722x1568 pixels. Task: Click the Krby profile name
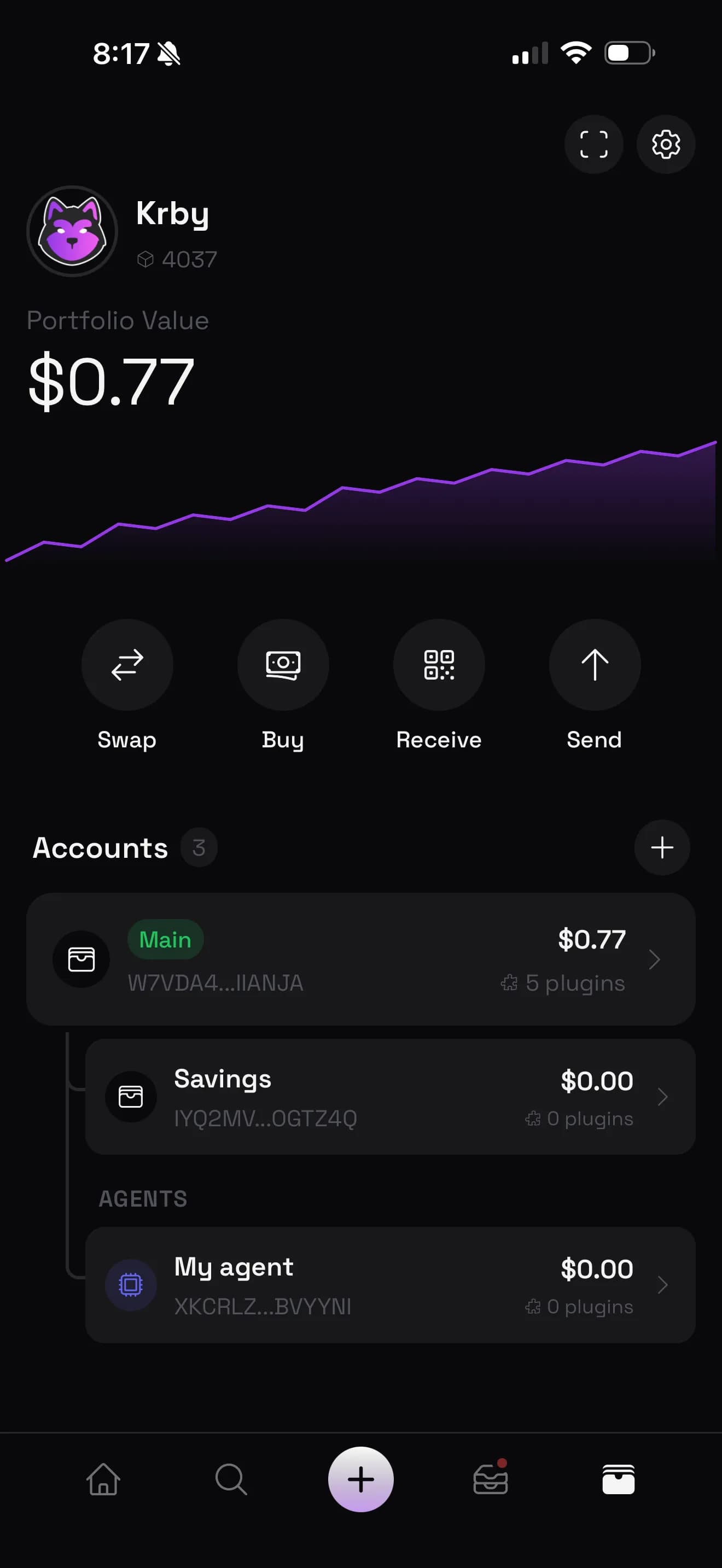172,214
